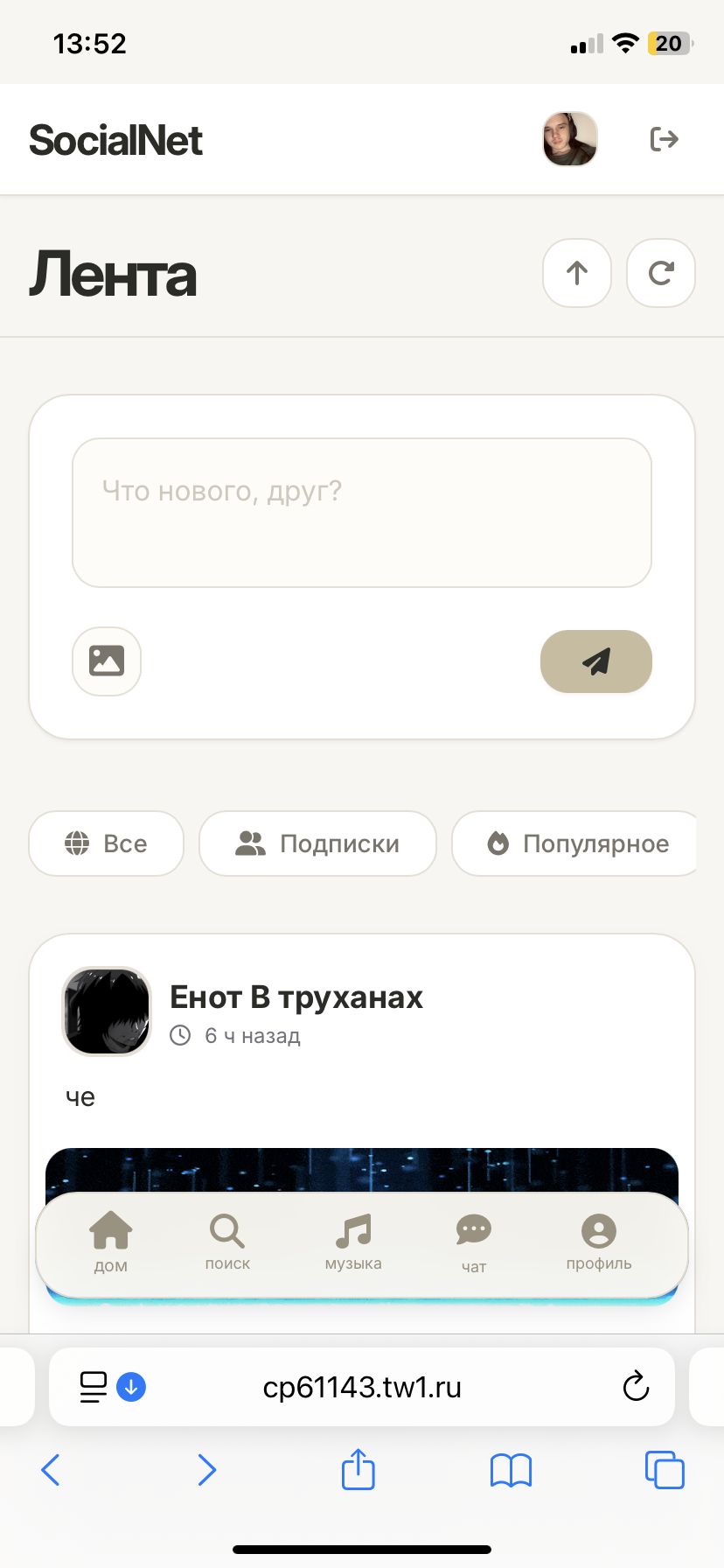Open the "чат" tab
Screen dimensions: 724x1568
[474, 1241]
